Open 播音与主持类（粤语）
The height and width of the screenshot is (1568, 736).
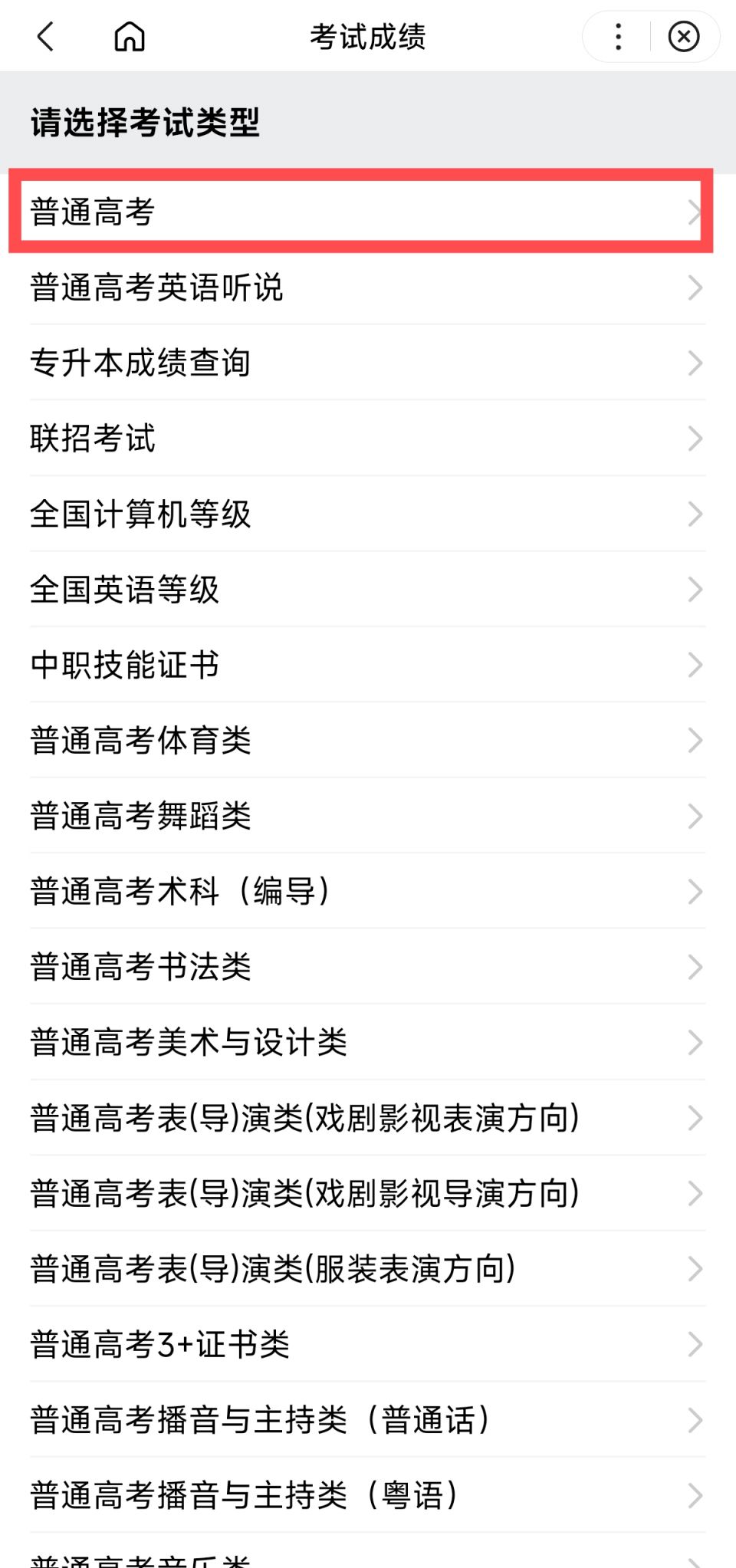tap(368, 1495)
